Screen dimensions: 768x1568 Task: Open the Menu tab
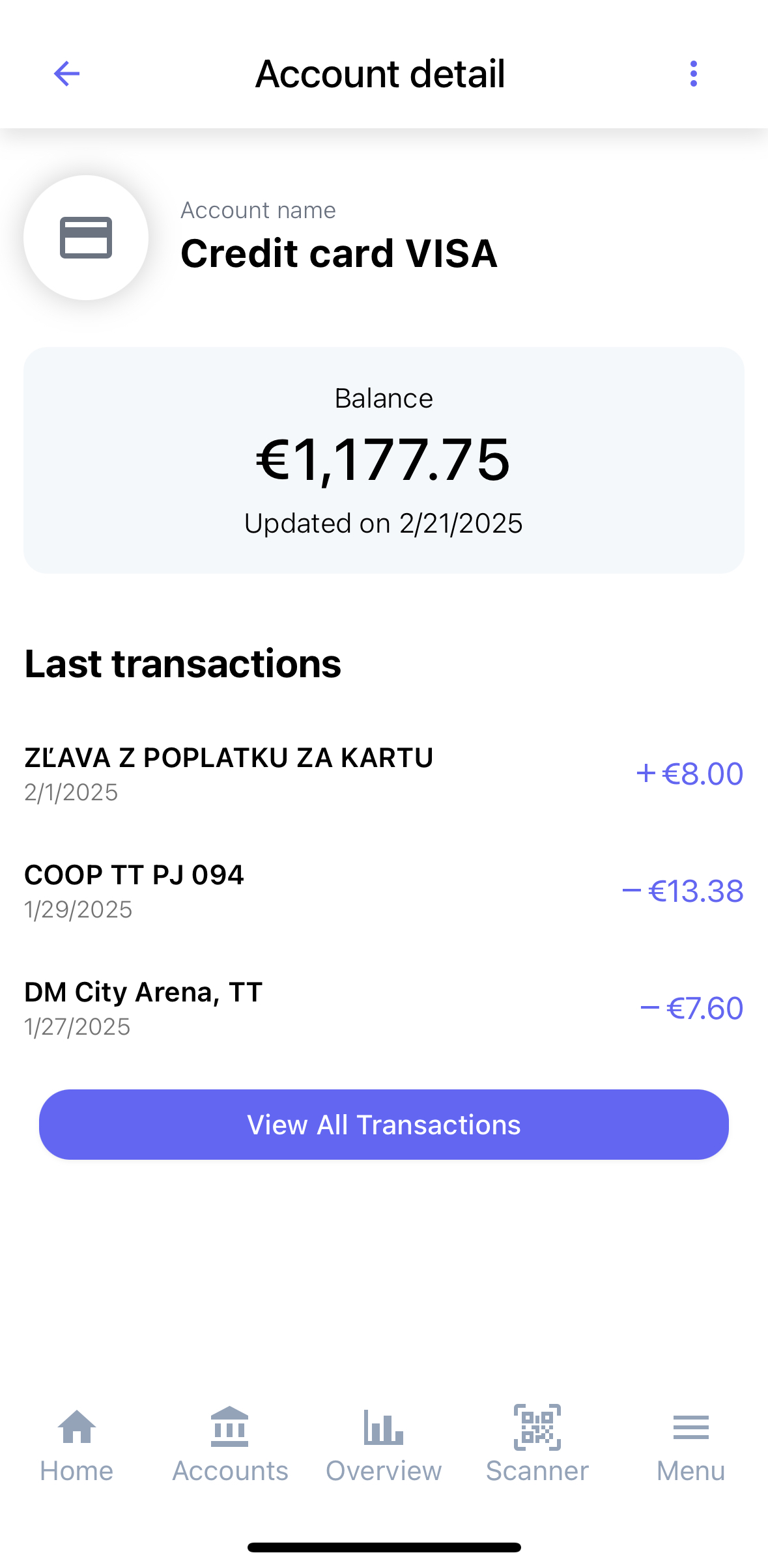690,1444
